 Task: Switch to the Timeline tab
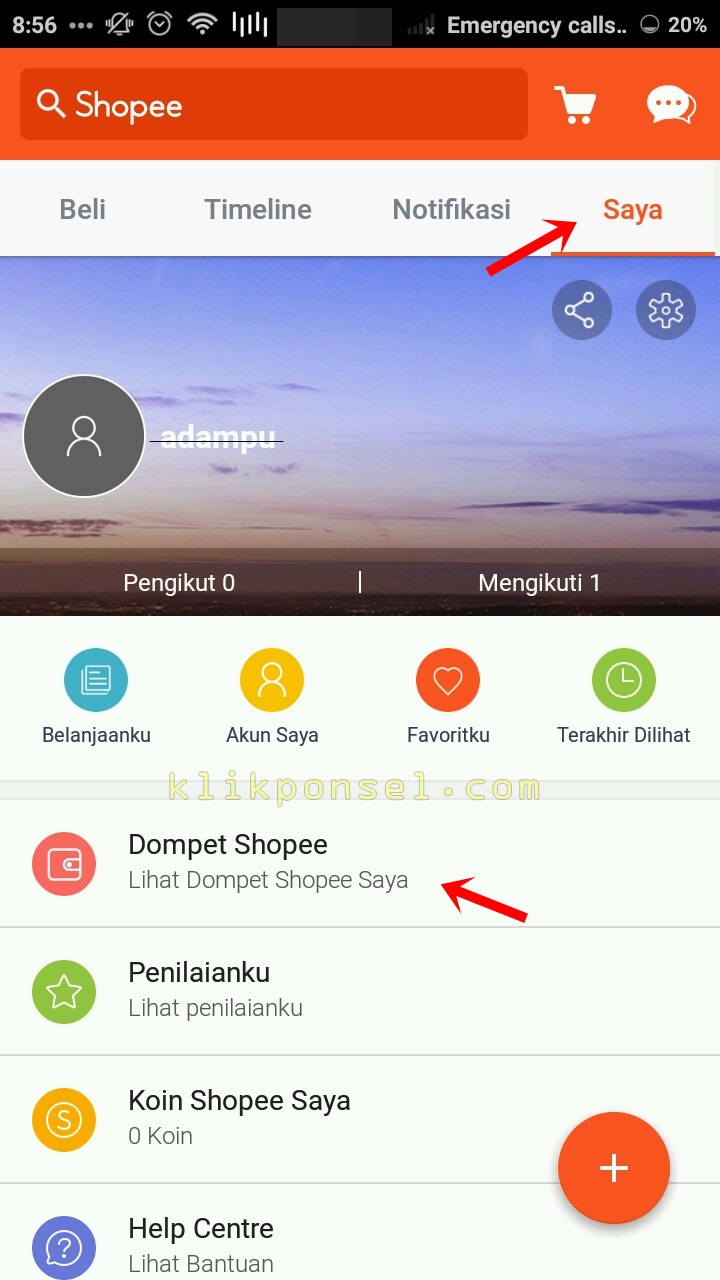coord(258,209)
